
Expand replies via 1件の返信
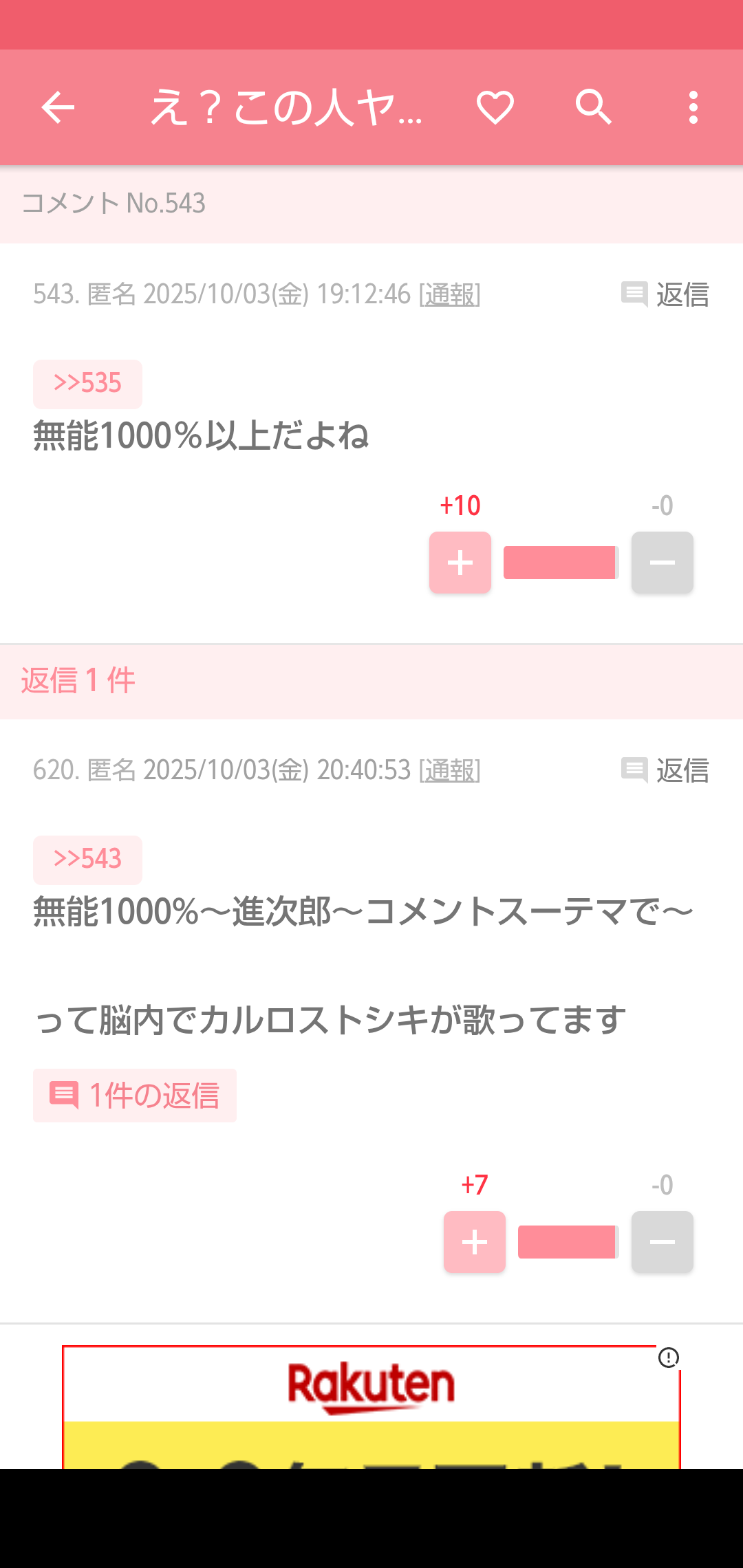(135, 1096)
